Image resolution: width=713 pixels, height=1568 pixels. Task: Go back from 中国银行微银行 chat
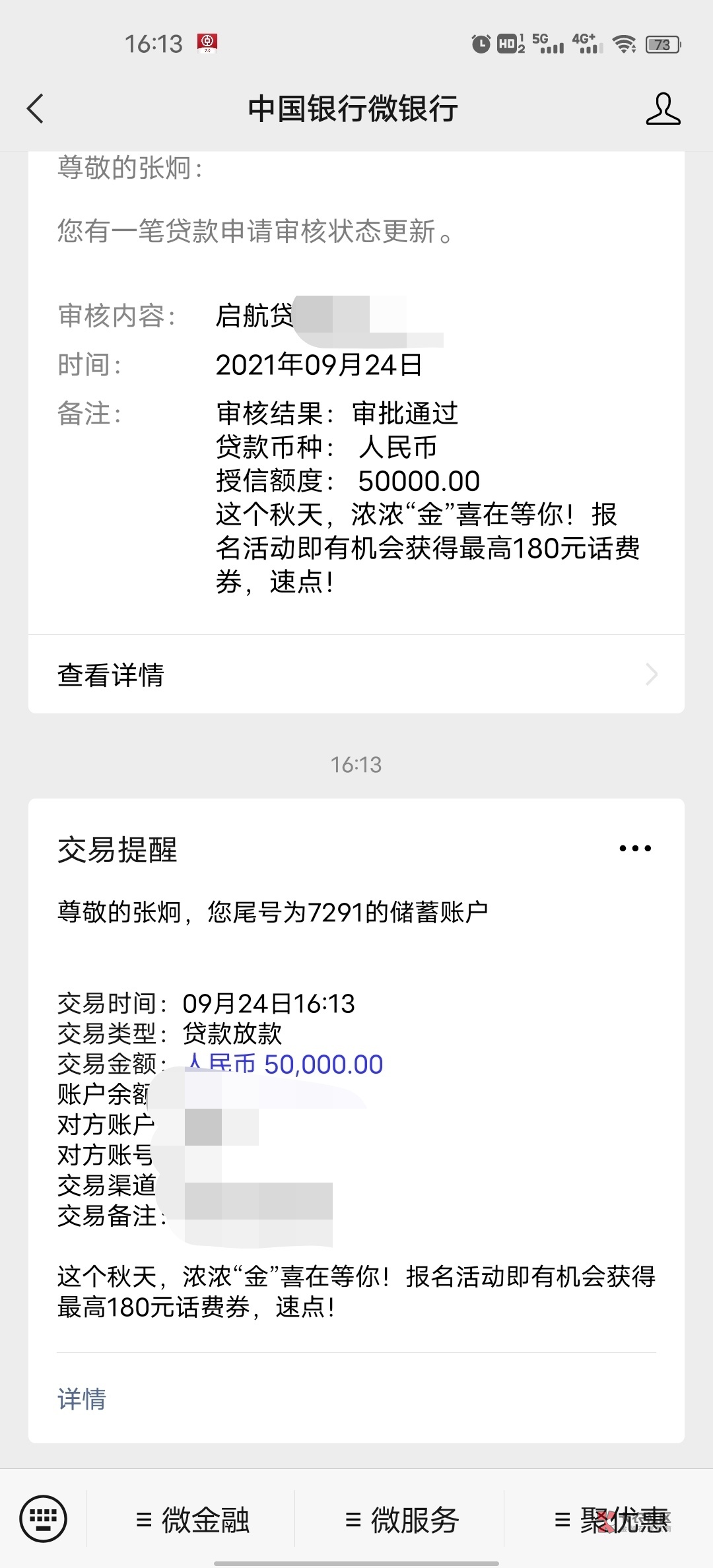36,109
